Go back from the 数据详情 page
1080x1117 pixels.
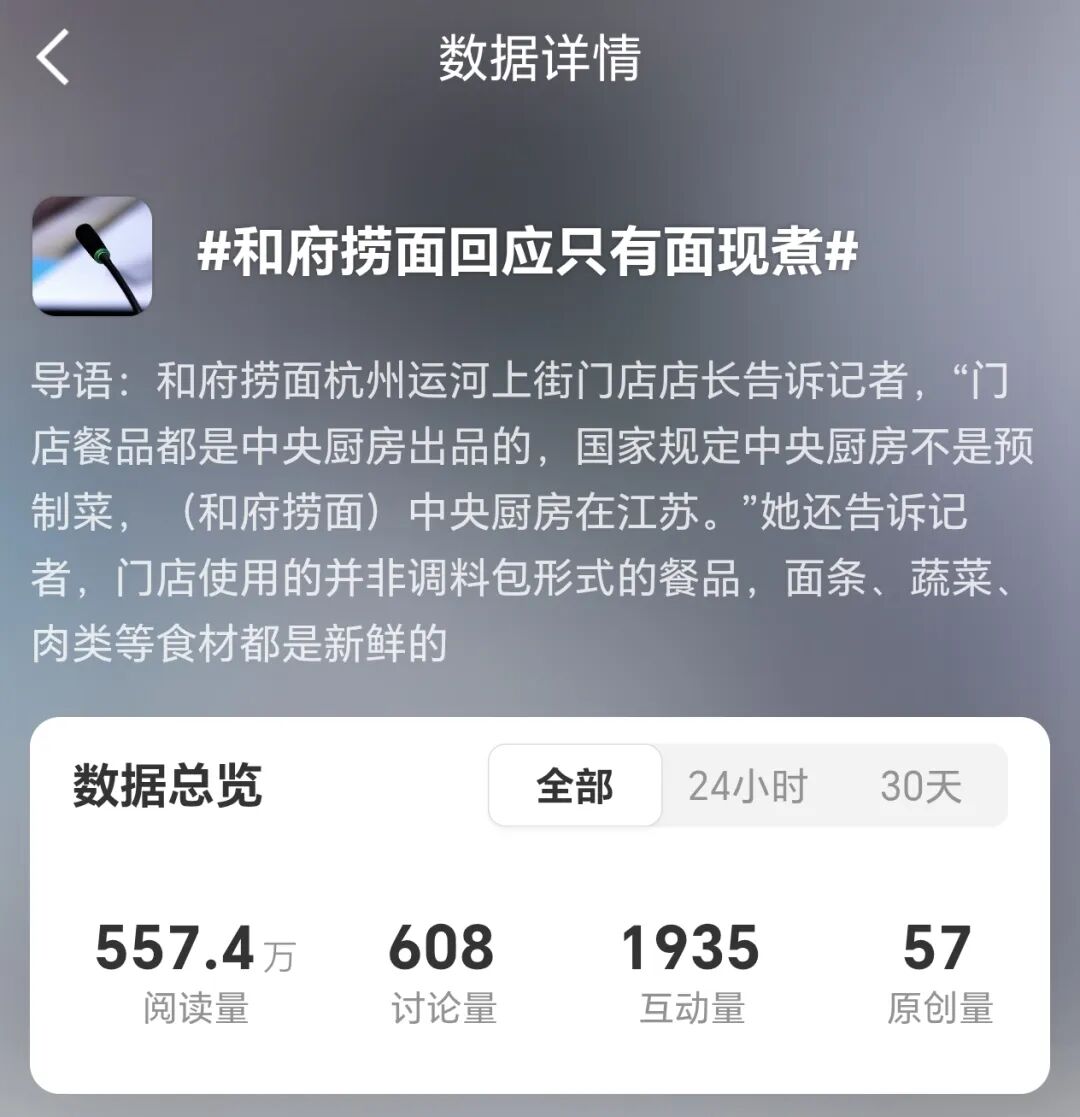click(x=53, y=57)
